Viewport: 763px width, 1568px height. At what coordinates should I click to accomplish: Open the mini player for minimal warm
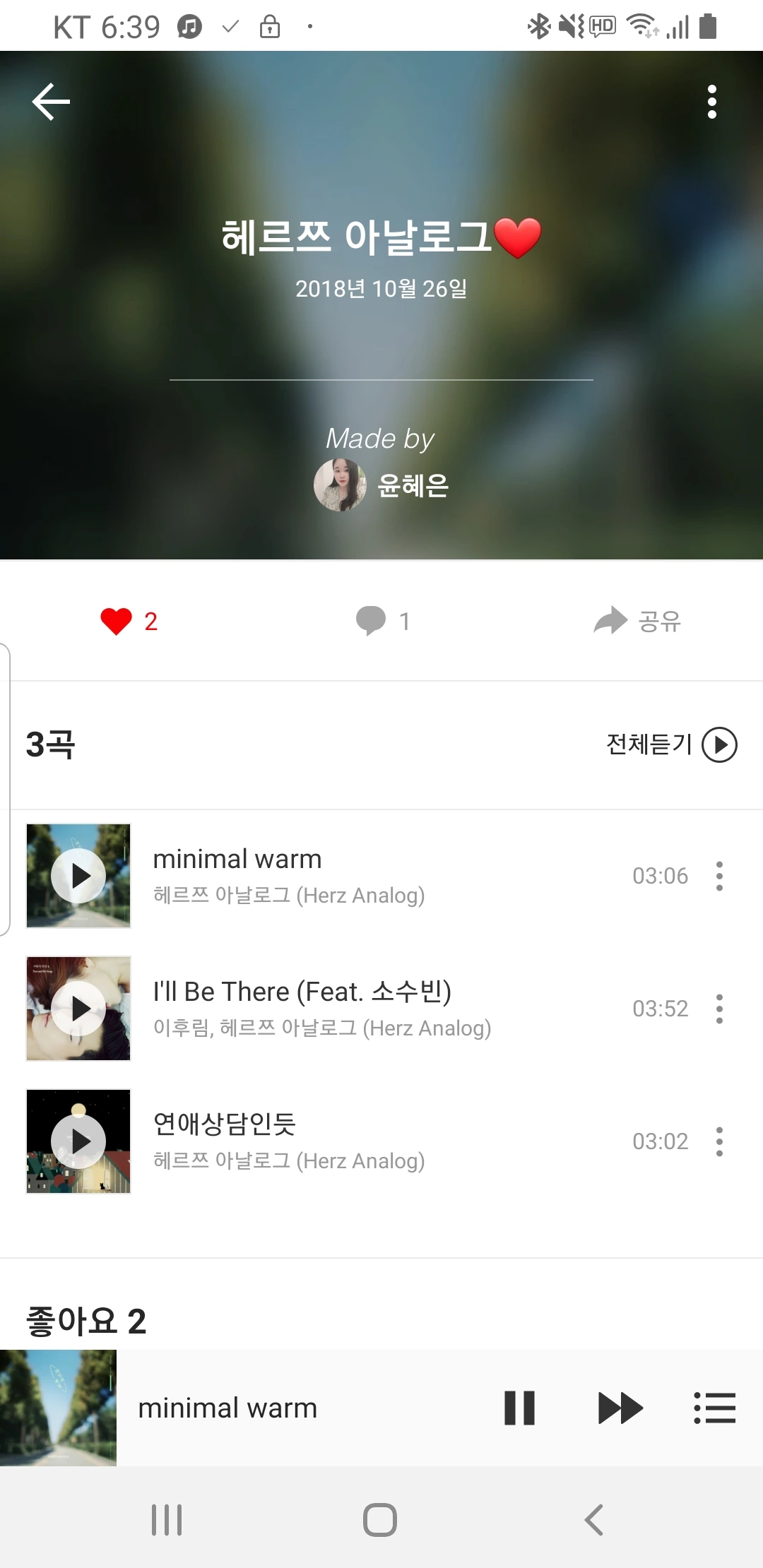227,1408
